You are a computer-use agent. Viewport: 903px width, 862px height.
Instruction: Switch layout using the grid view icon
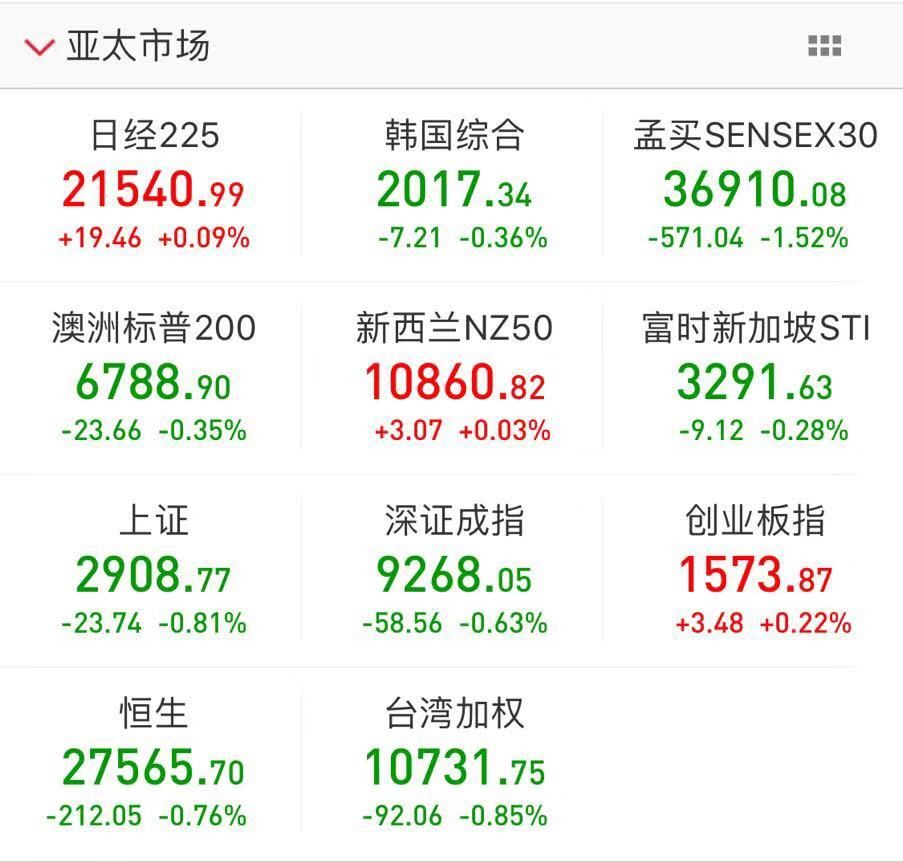point(824,46)
